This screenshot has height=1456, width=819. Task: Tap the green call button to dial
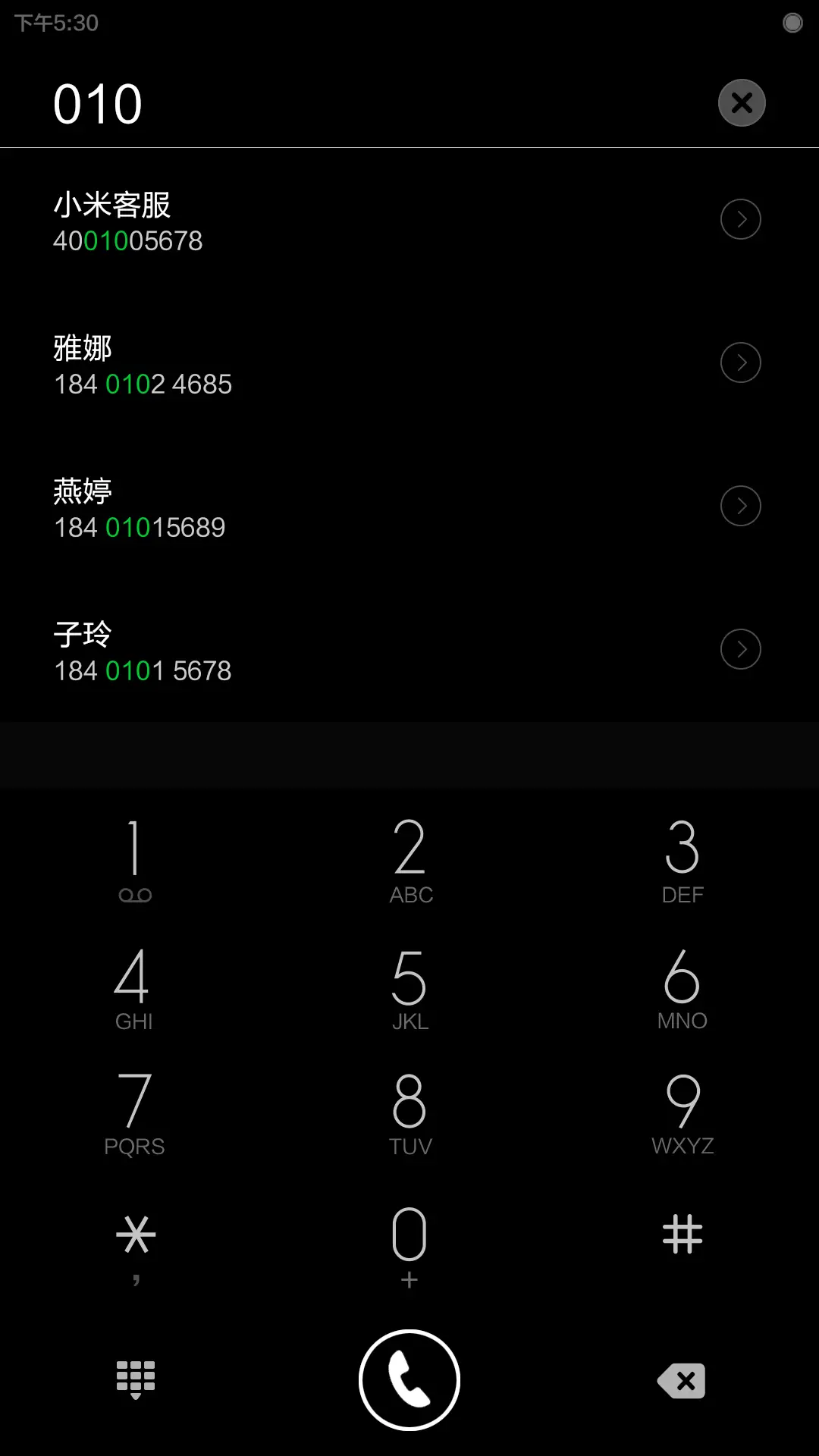[x=409, y=1380]
